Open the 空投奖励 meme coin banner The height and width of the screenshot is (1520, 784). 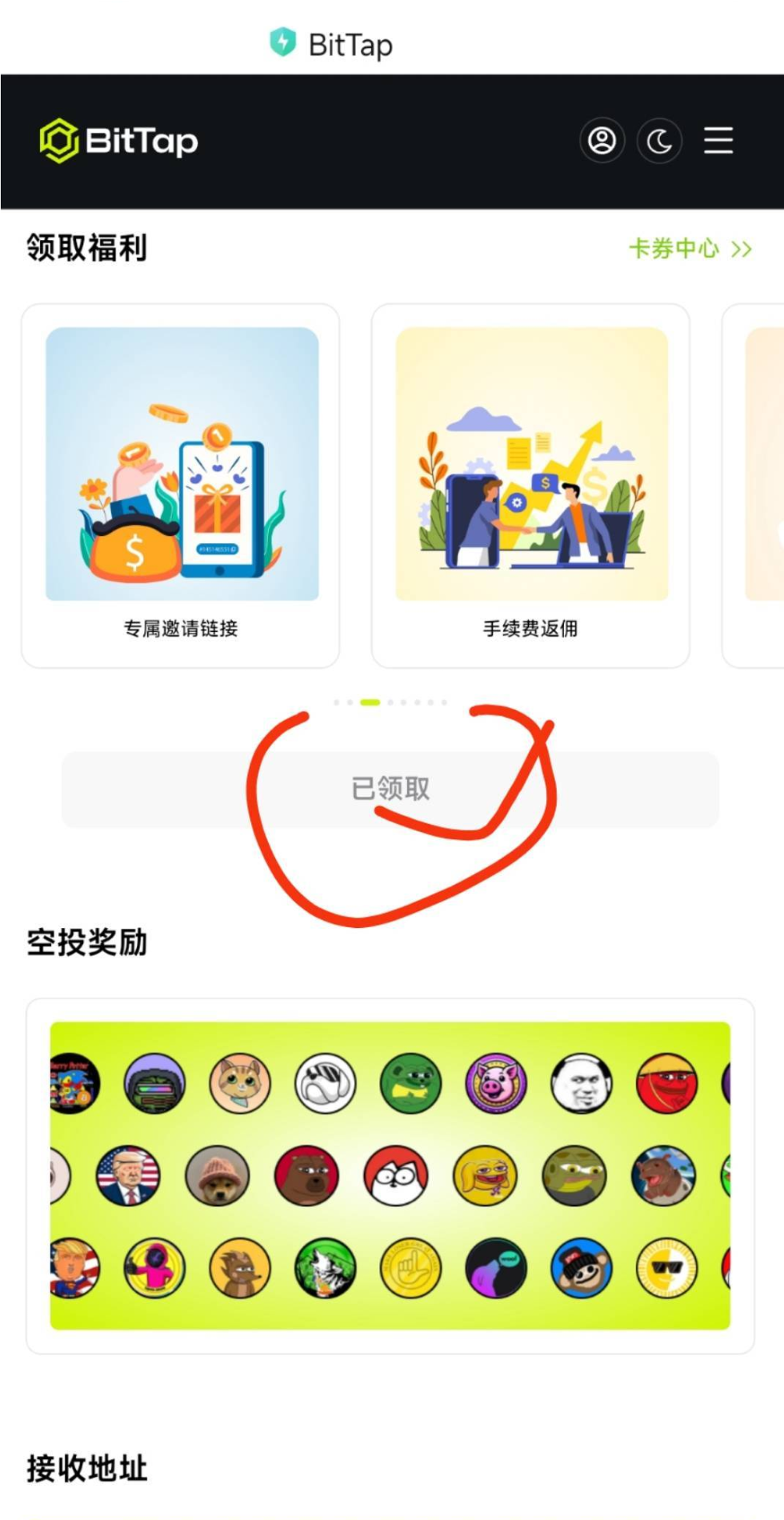390,1175
